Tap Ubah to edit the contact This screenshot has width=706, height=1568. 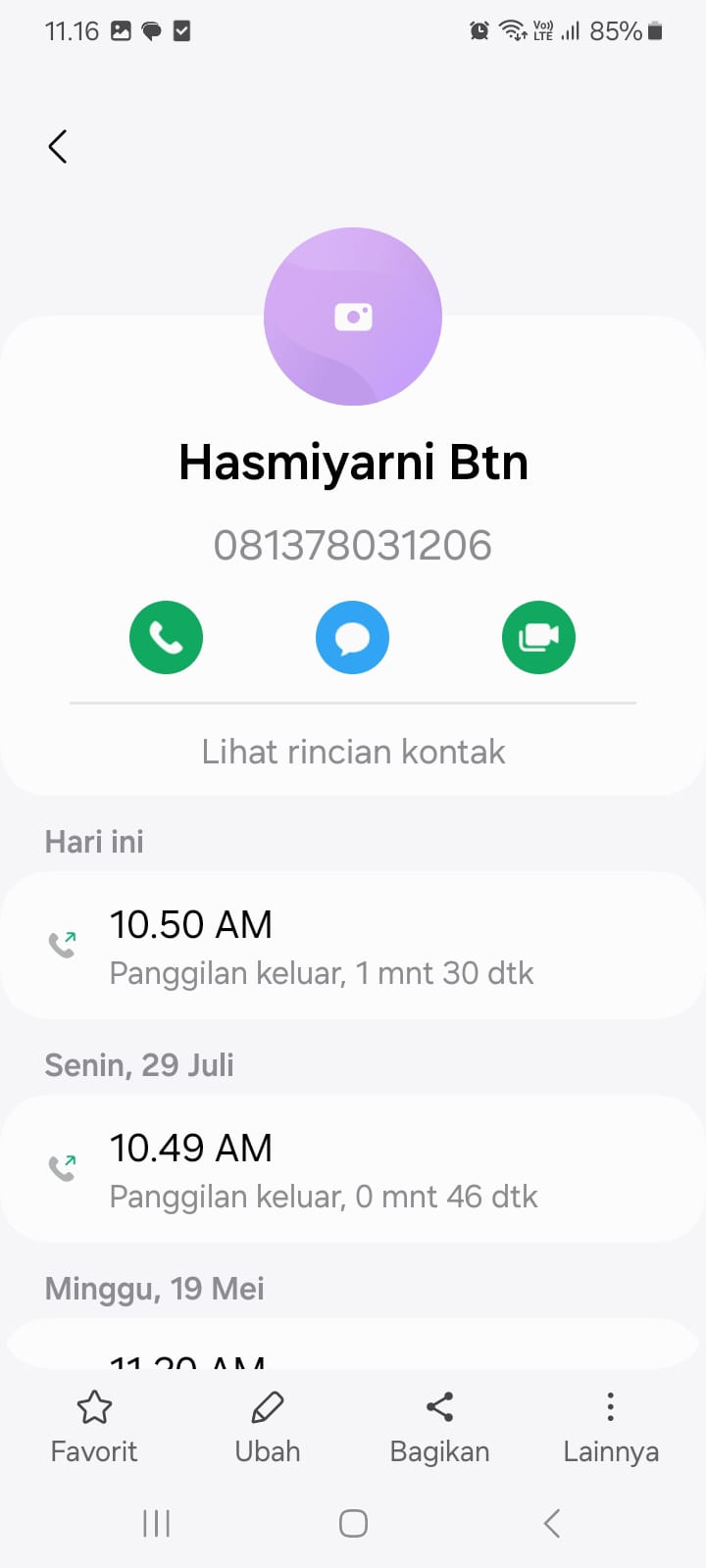pyautogui.click(x=267, y=1426)
